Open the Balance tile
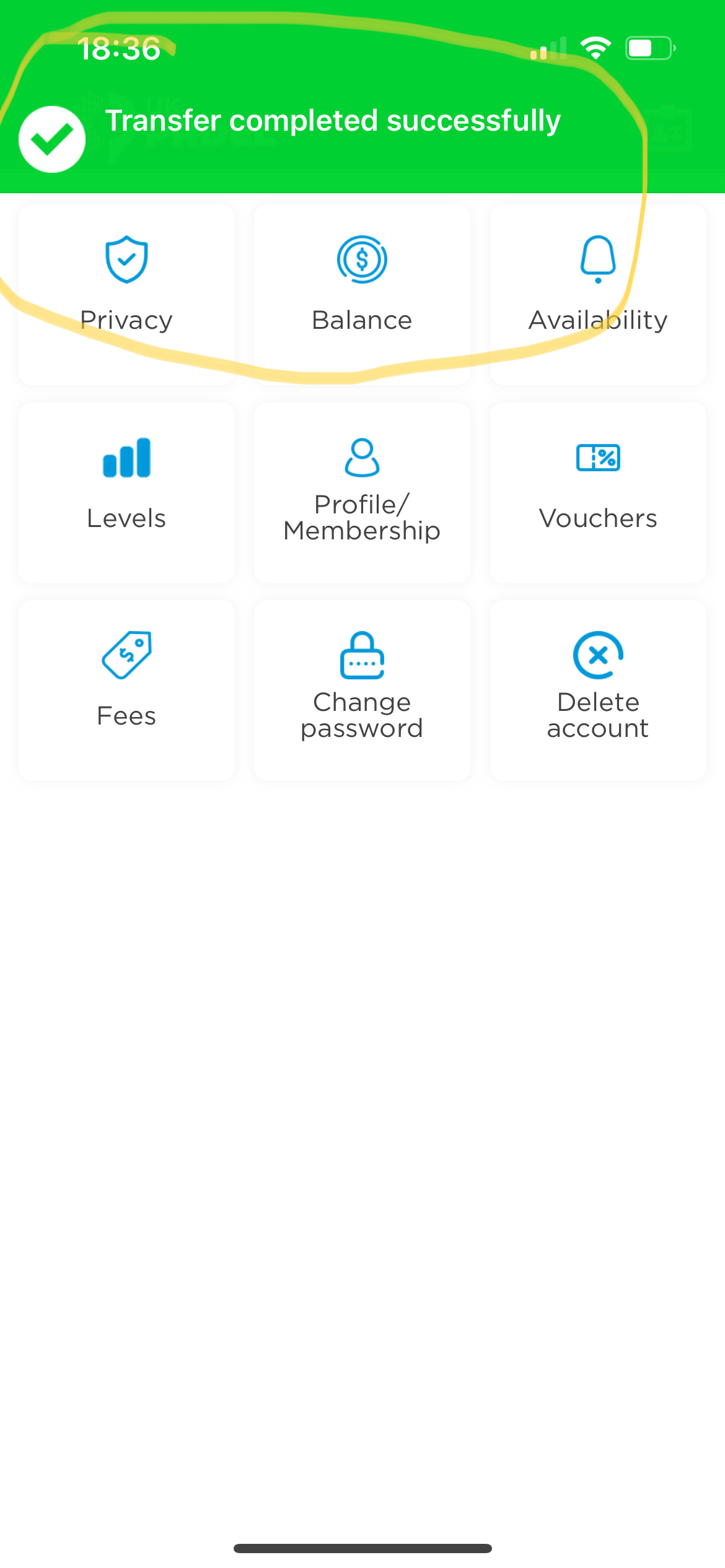The height and width of the screenshot is (1568, 725). [362, 294]
